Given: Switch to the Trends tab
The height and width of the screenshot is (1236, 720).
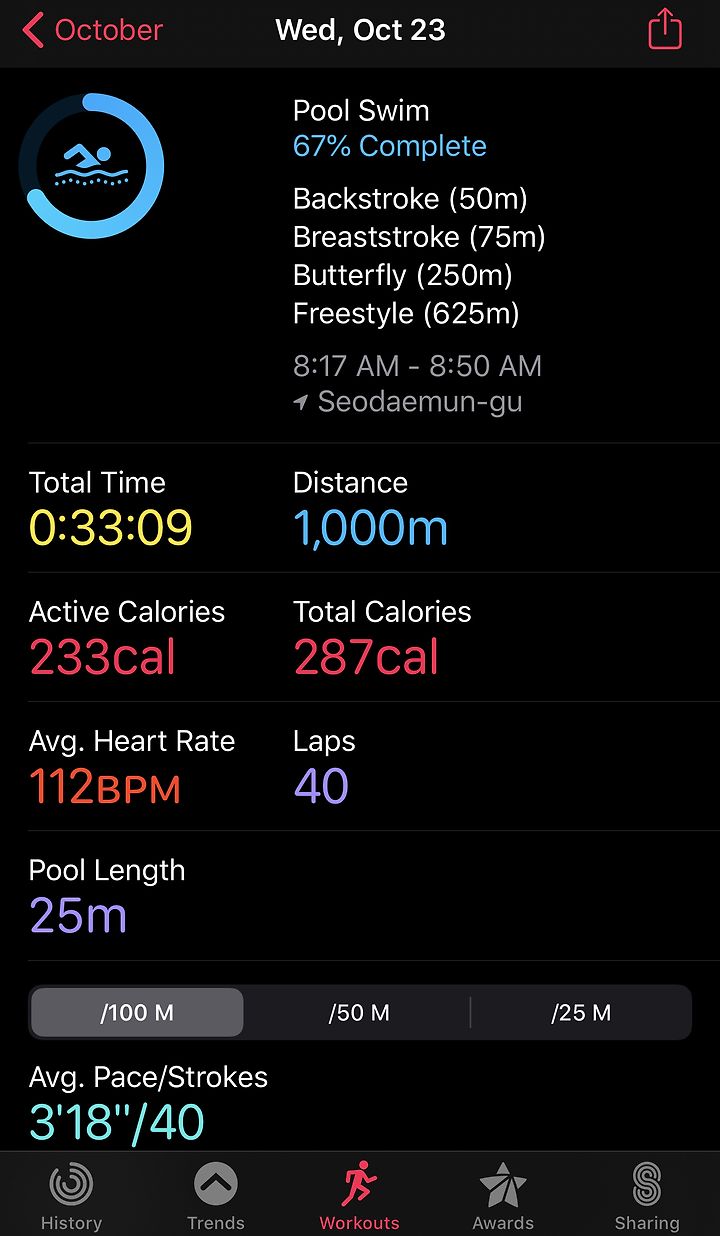Looking at the screenshot, I should click(x=216, y=1196).
